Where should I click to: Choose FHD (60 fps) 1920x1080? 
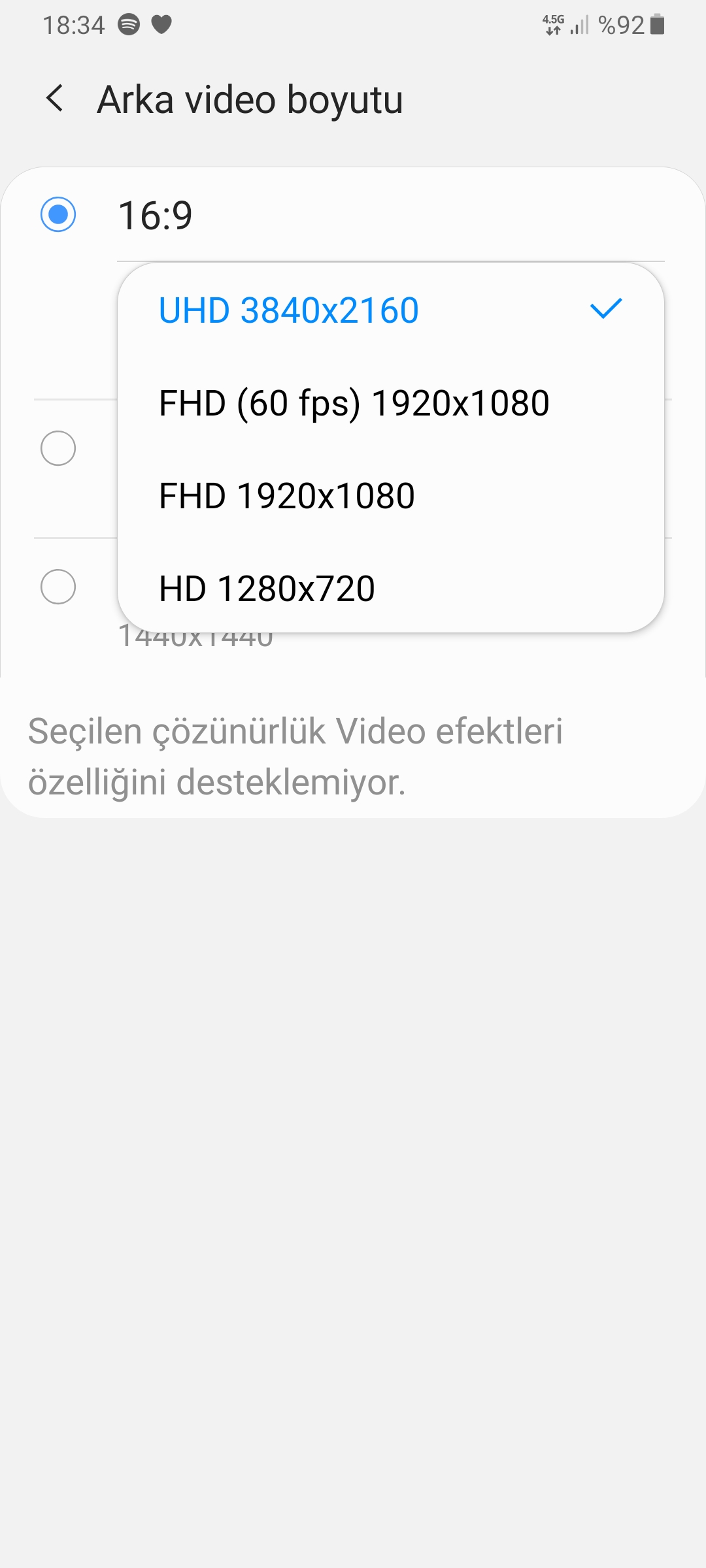pyautogui.click(x=391, y=403)
